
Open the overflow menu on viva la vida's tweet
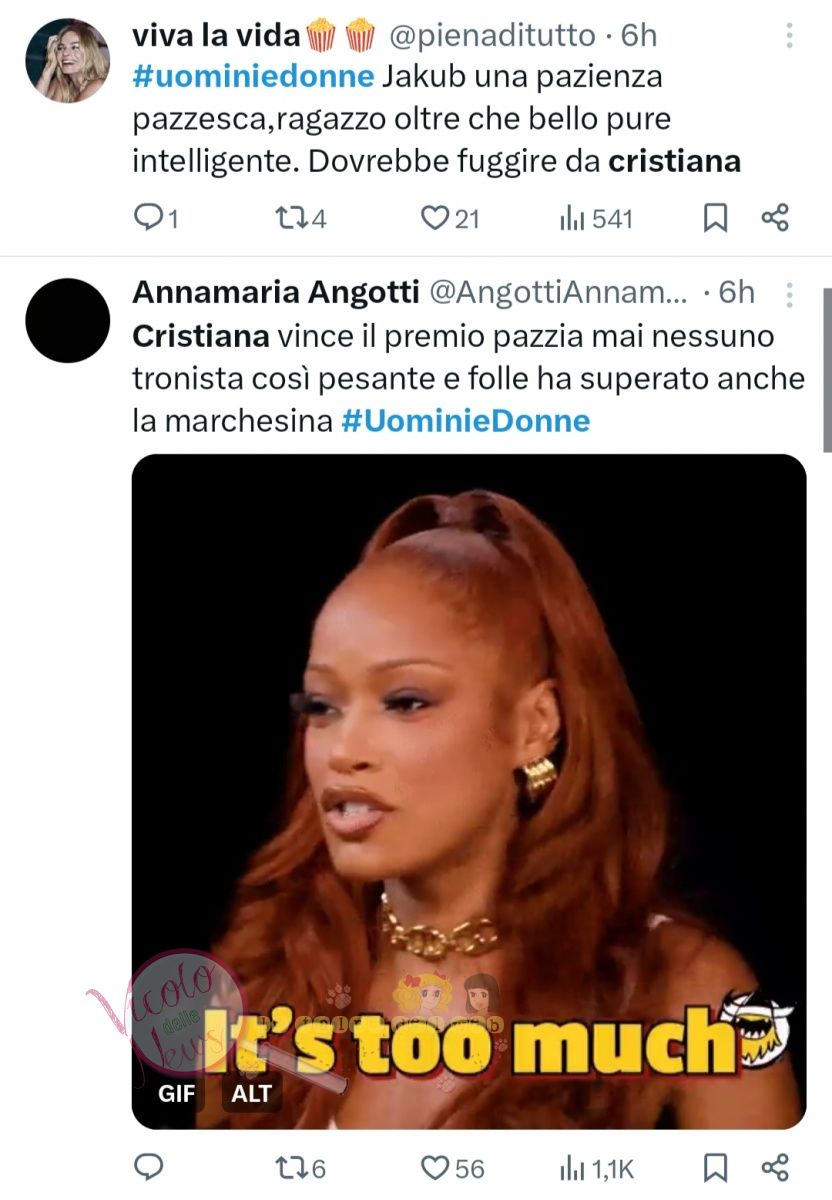[x=789, y=36]
